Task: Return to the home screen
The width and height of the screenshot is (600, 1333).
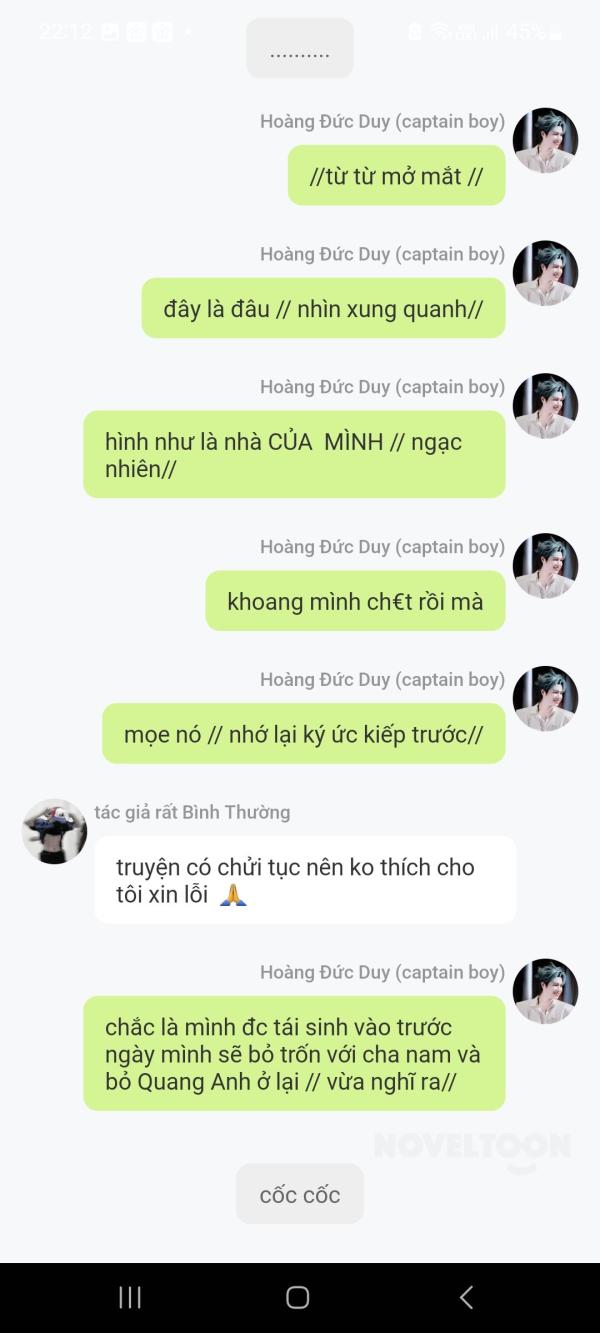Action: tap(298, 1297)
